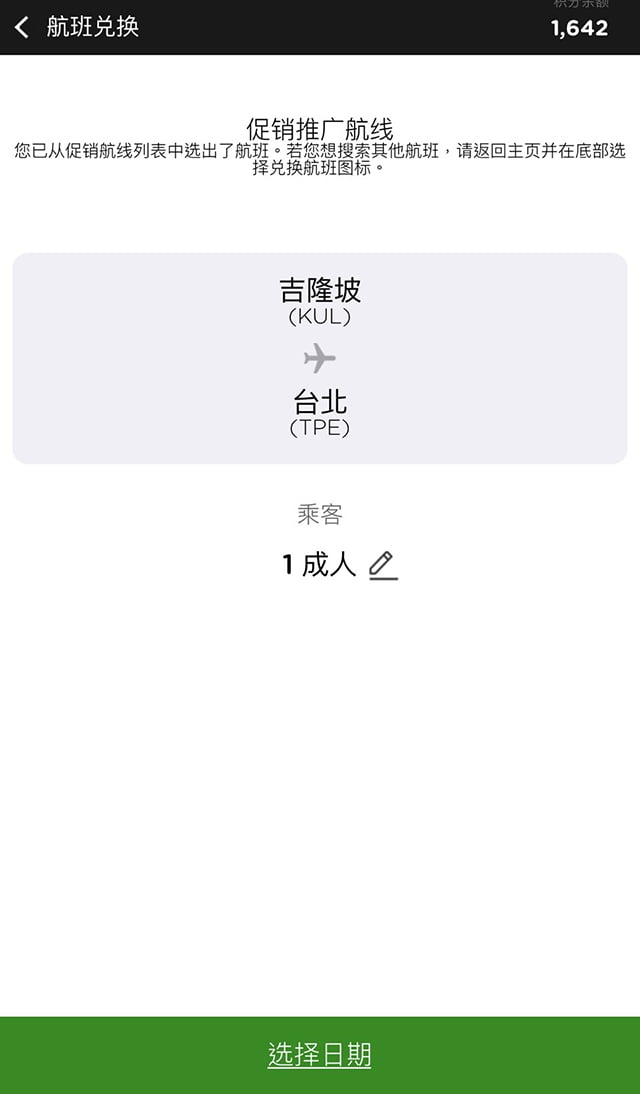Screen dimensions: 640x1094
Task: Go back from 航班兑换 page
Action: [22, 28]
